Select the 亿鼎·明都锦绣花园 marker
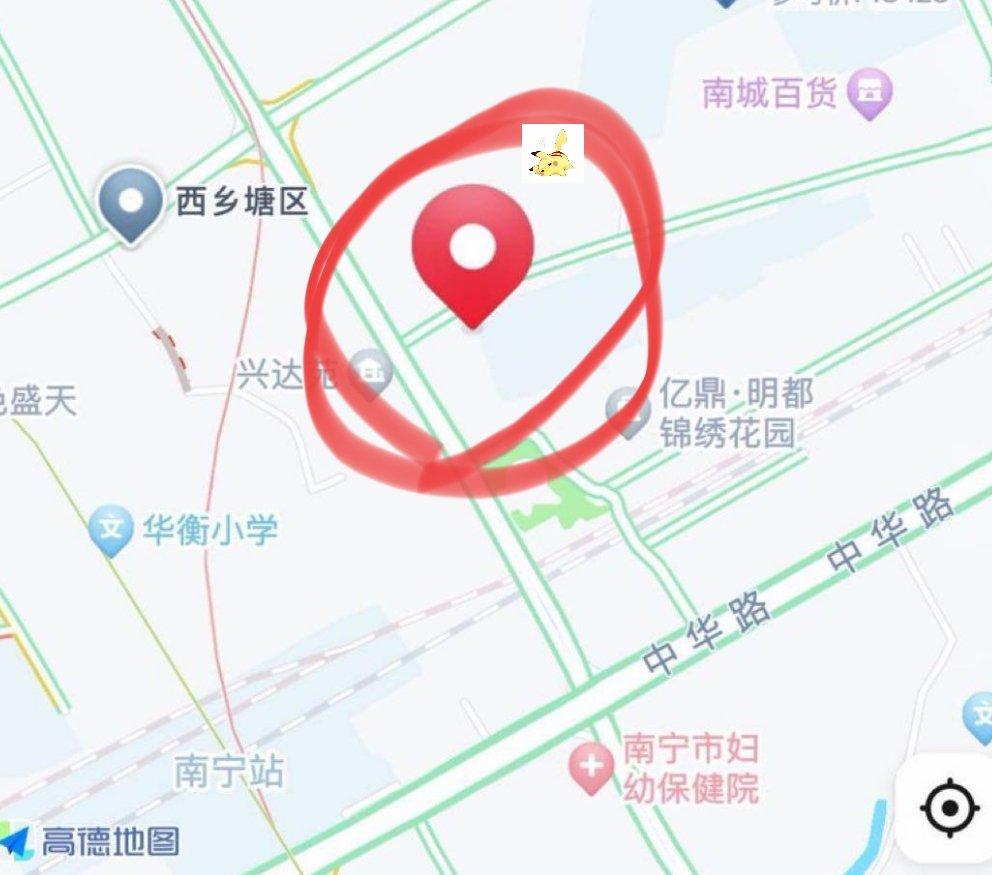 tap(628, 411)
